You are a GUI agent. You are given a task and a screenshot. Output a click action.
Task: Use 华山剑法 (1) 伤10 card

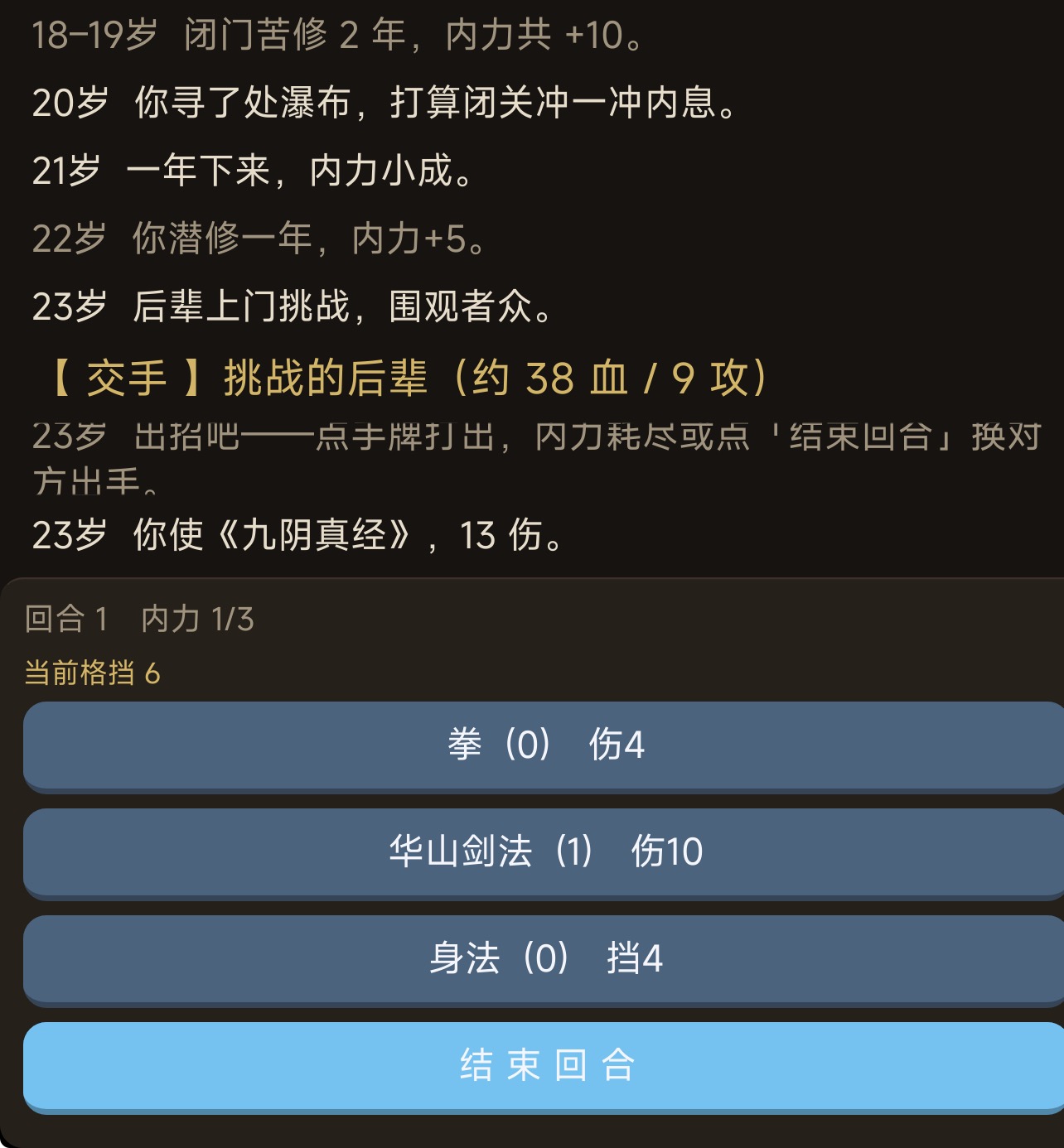(x=544, y=853)
